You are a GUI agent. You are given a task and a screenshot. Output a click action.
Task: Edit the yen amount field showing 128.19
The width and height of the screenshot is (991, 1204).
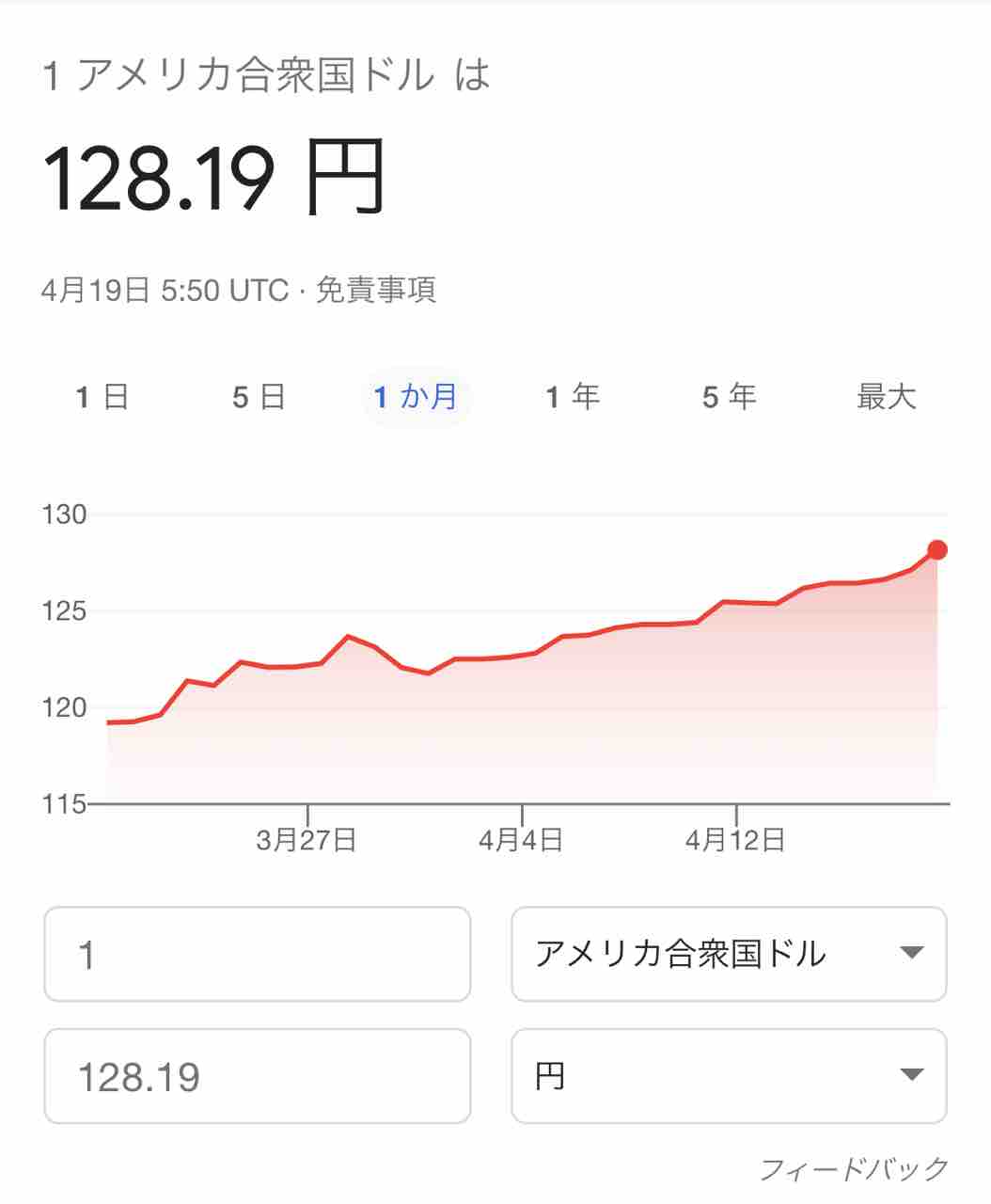(257, 1076)
